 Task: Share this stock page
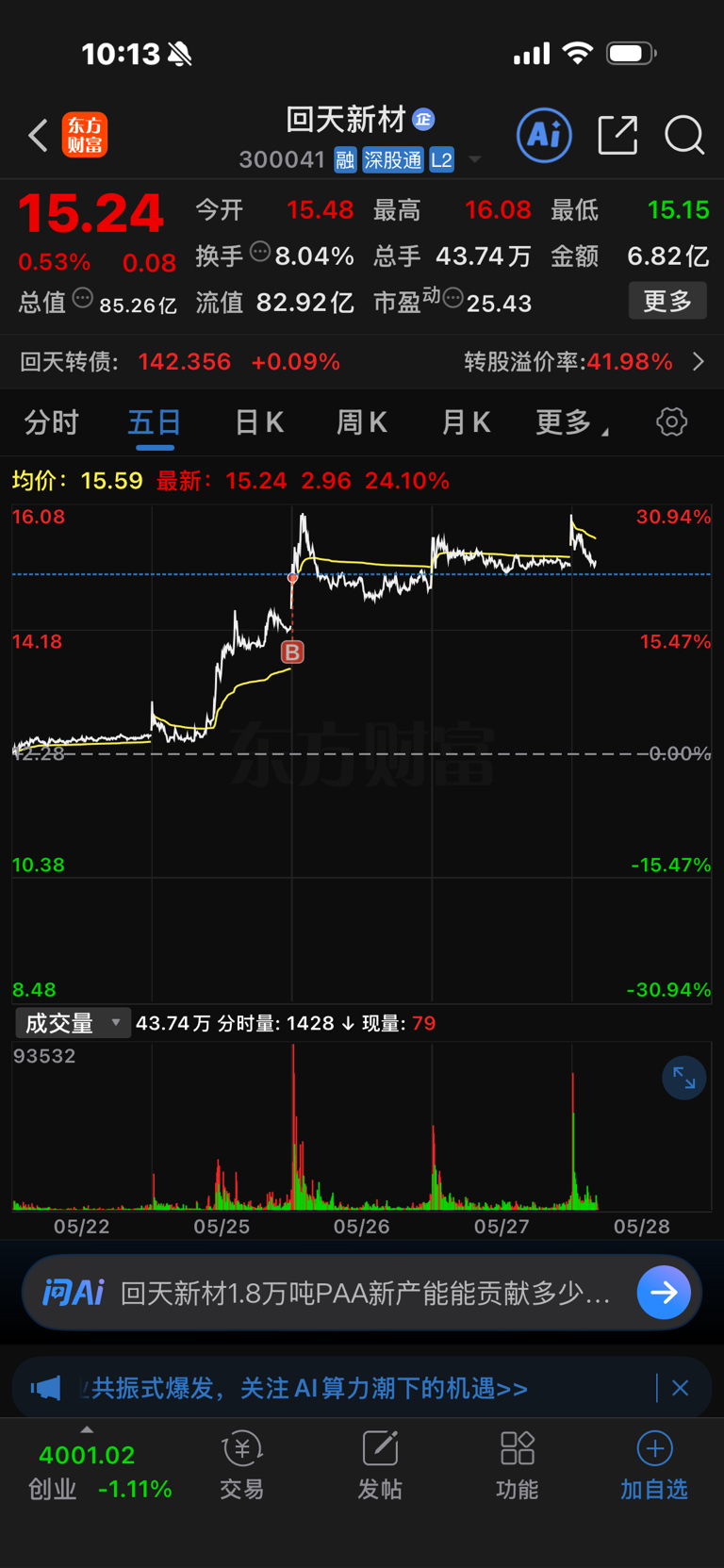(x=618, y=135)
